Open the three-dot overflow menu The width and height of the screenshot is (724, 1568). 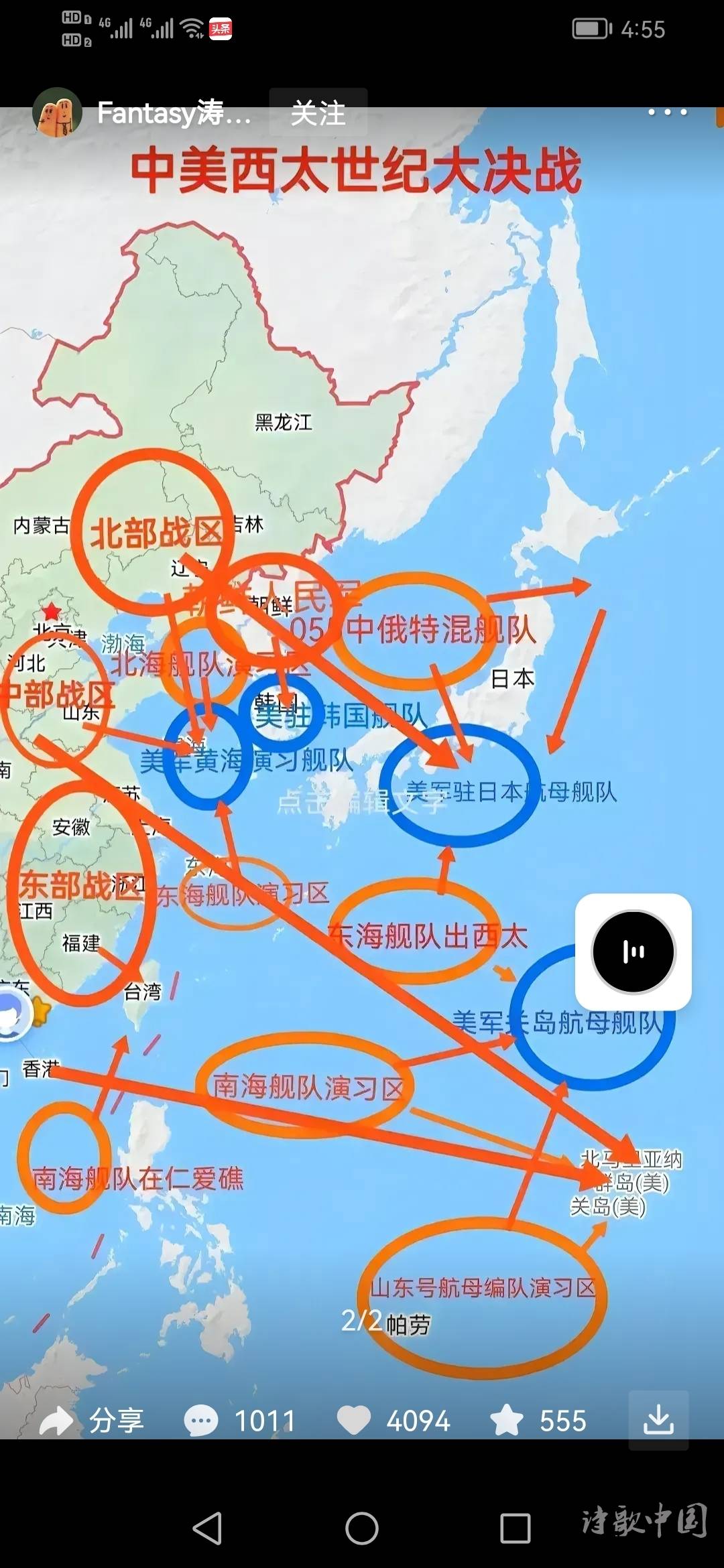[x=667, y=113]
